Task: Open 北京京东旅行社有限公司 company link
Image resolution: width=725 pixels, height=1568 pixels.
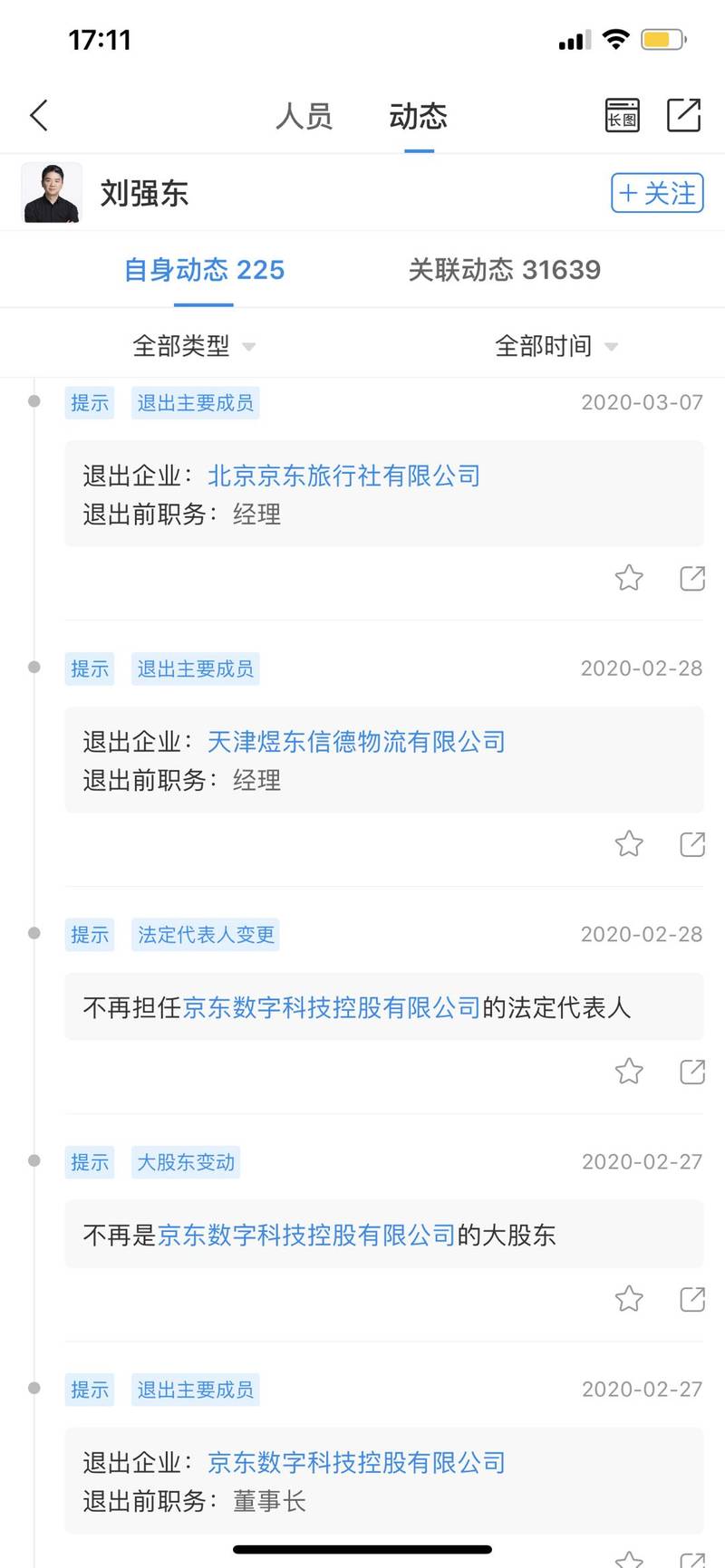Action: click(x=343, y=476)
